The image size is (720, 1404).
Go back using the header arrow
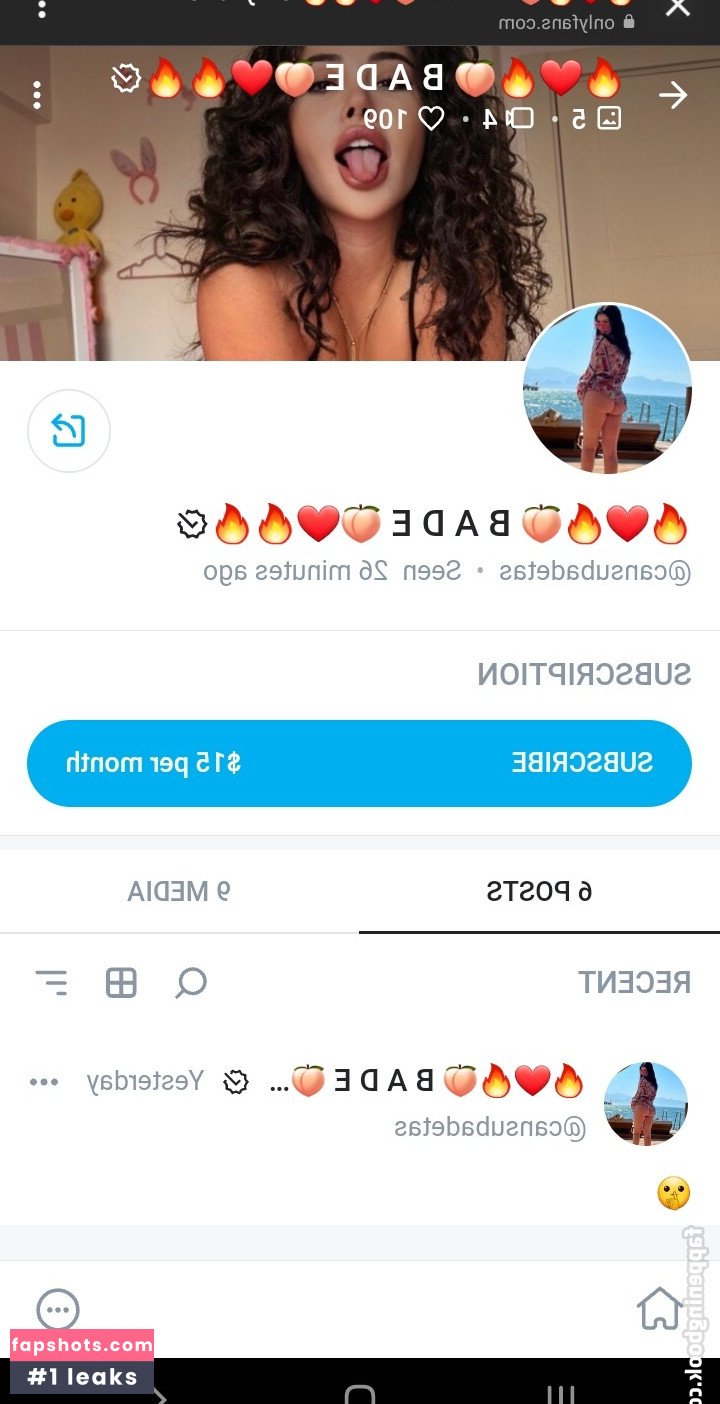673,96
